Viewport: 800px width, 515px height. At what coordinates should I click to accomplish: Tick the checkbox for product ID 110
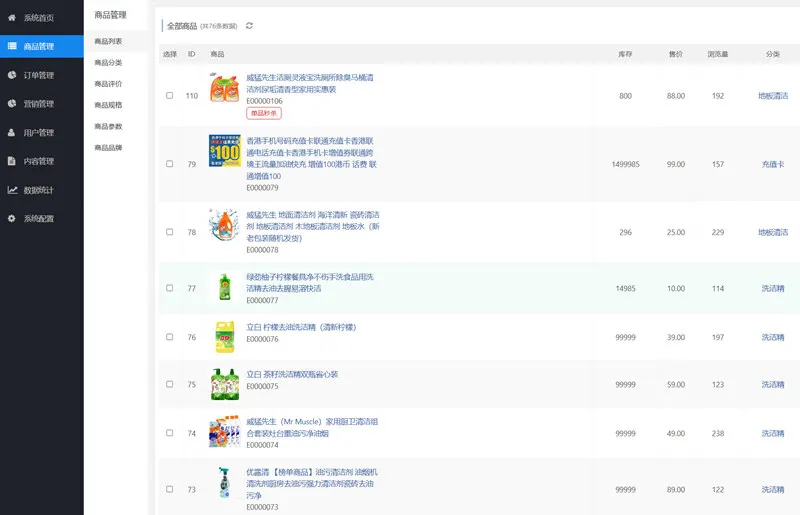click(x=169, y=96)
